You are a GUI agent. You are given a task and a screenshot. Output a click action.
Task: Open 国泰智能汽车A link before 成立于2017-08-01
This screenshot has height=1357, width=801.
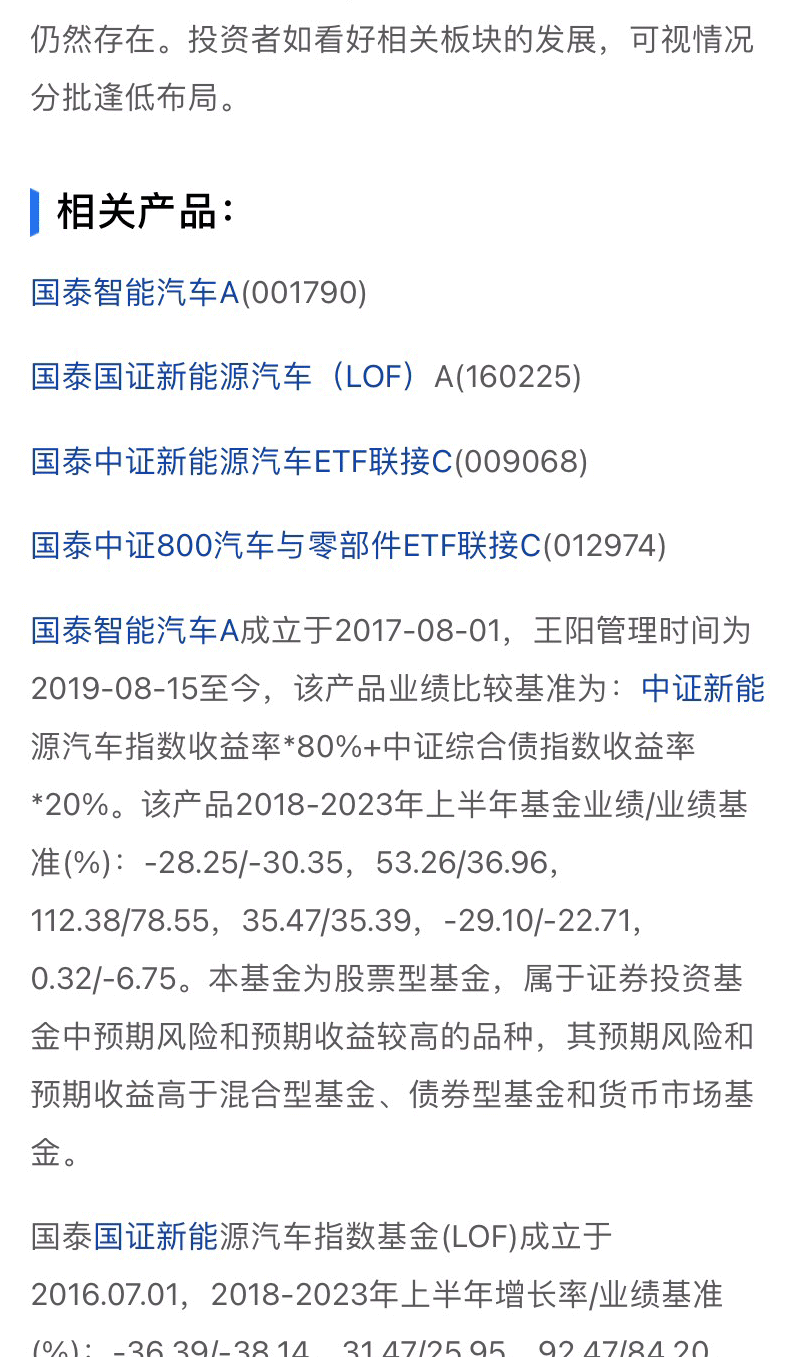(x=135, y=631)
